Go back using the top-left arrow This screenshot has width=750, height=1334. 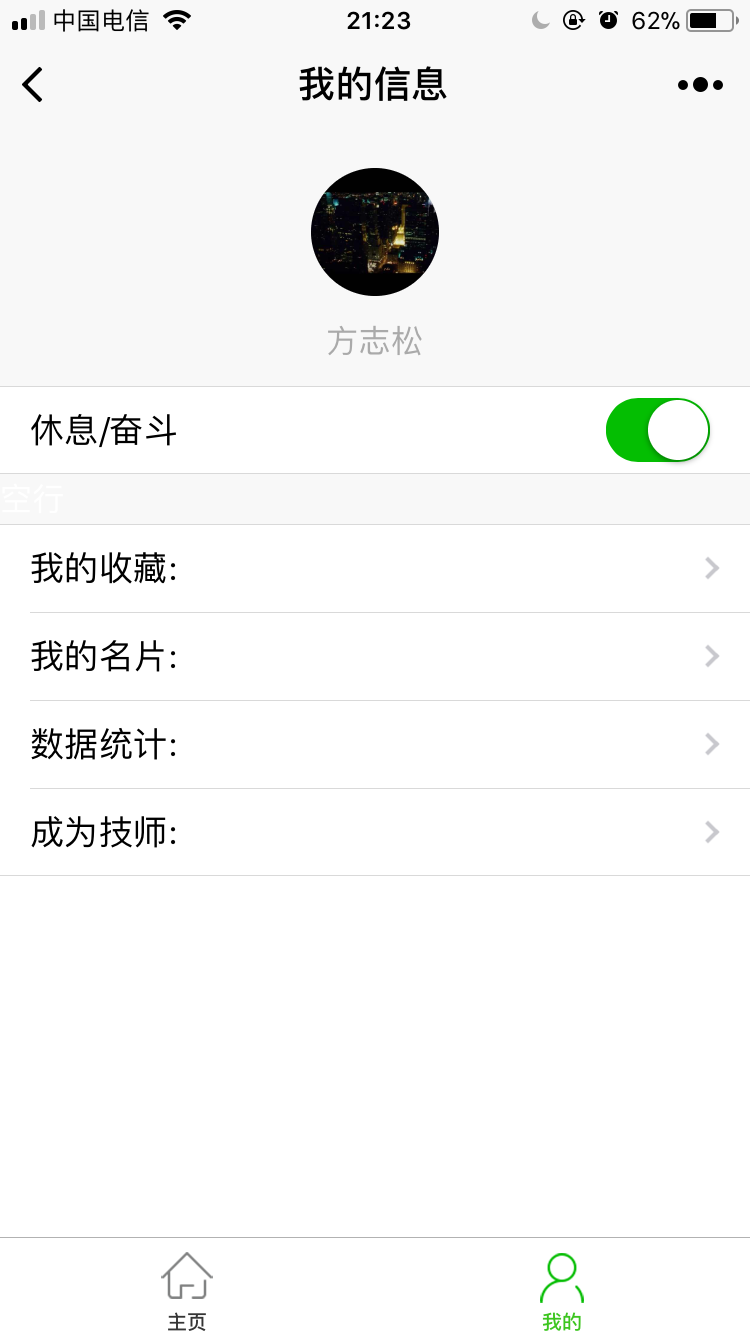(x=32, y=85)
